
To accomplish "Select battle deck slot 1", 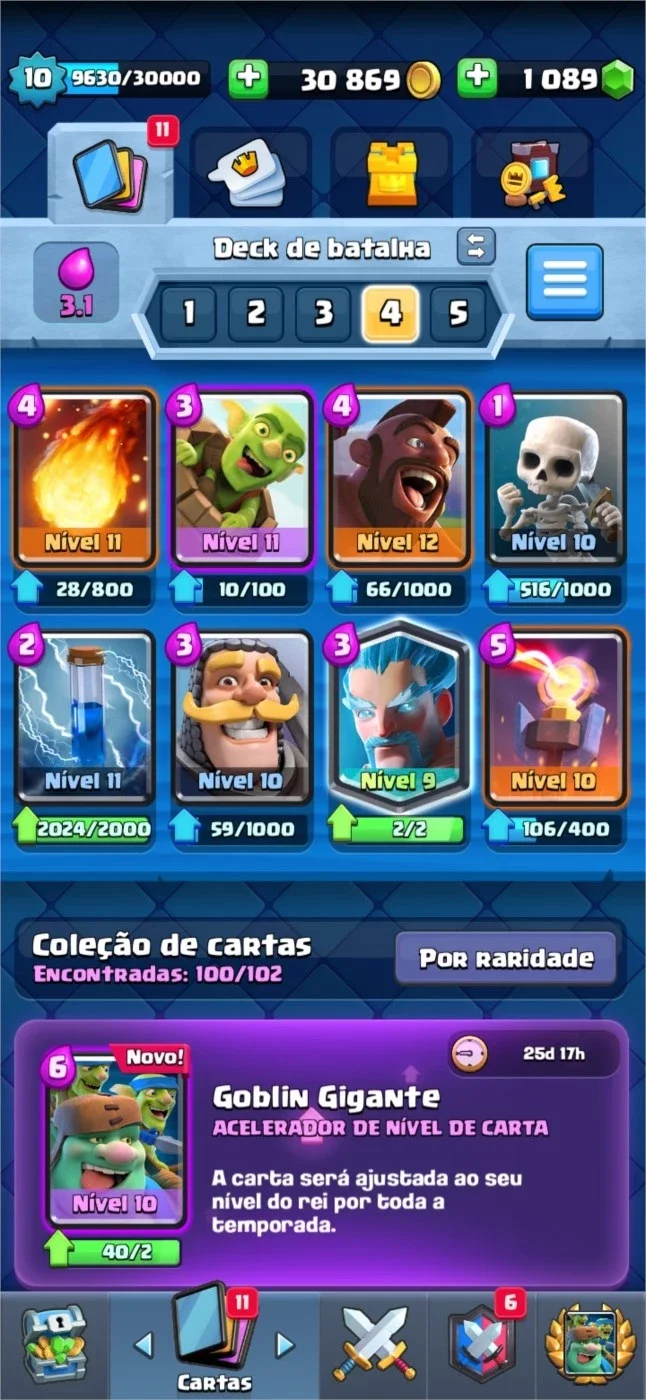I will 187,314.
